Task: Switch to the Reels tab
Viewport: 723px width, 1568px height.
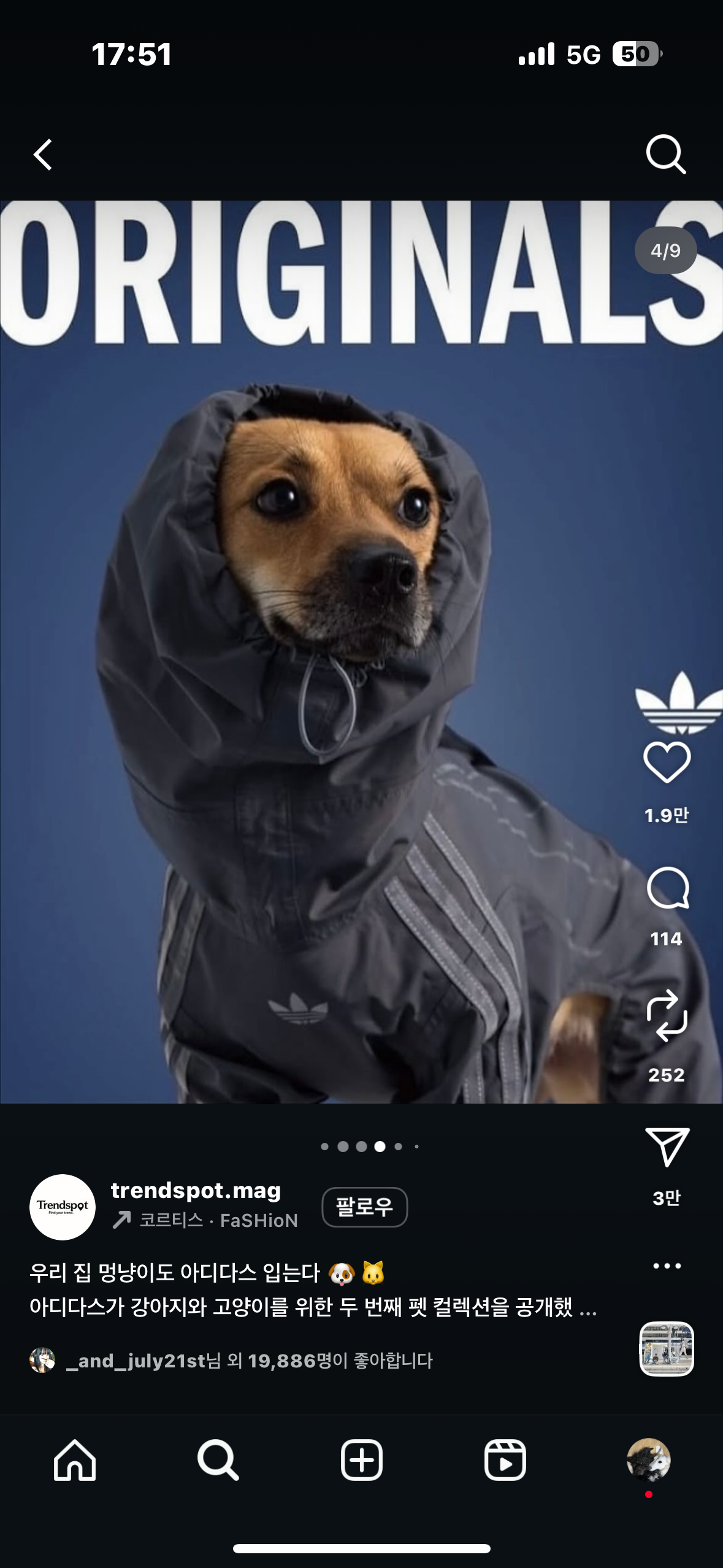Action: click(505, 1460)
